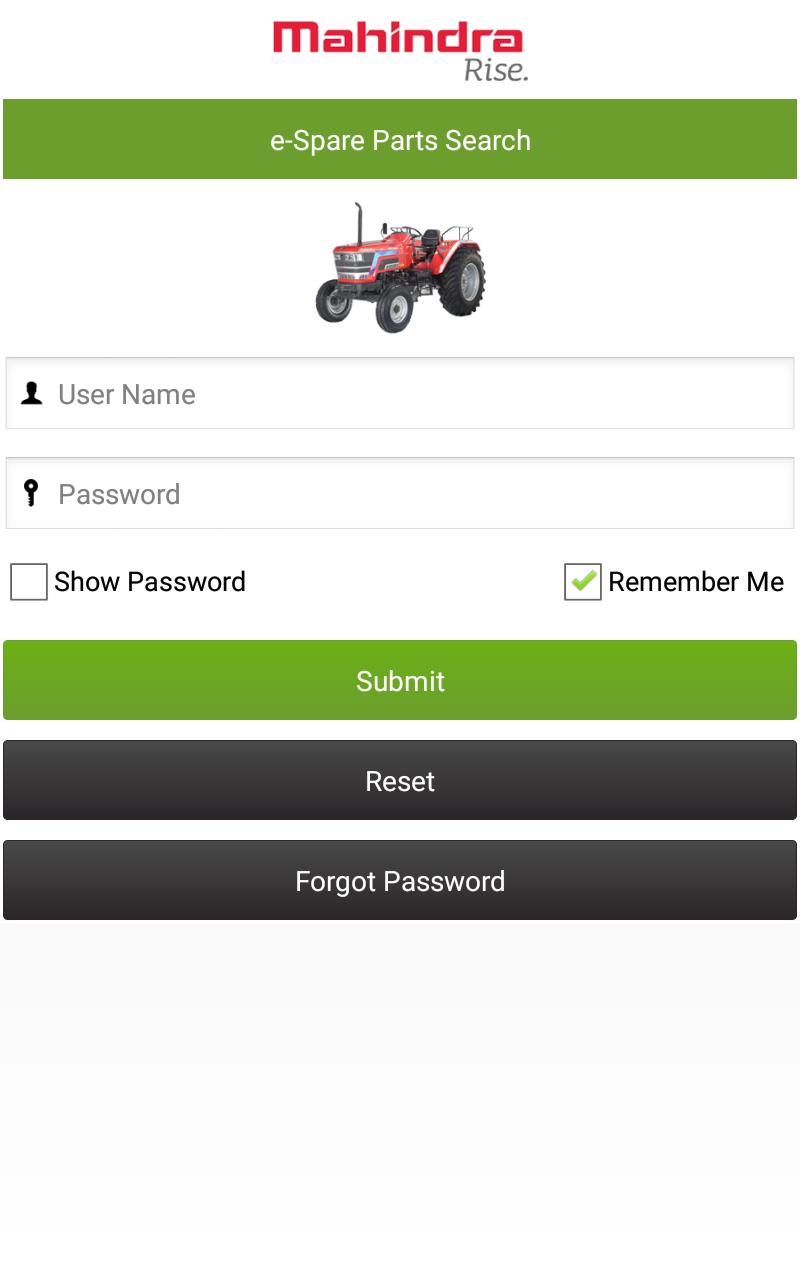Click the Remember Me label text
The height and width of the screenshot is (1280, 800).
pos(697,582)
